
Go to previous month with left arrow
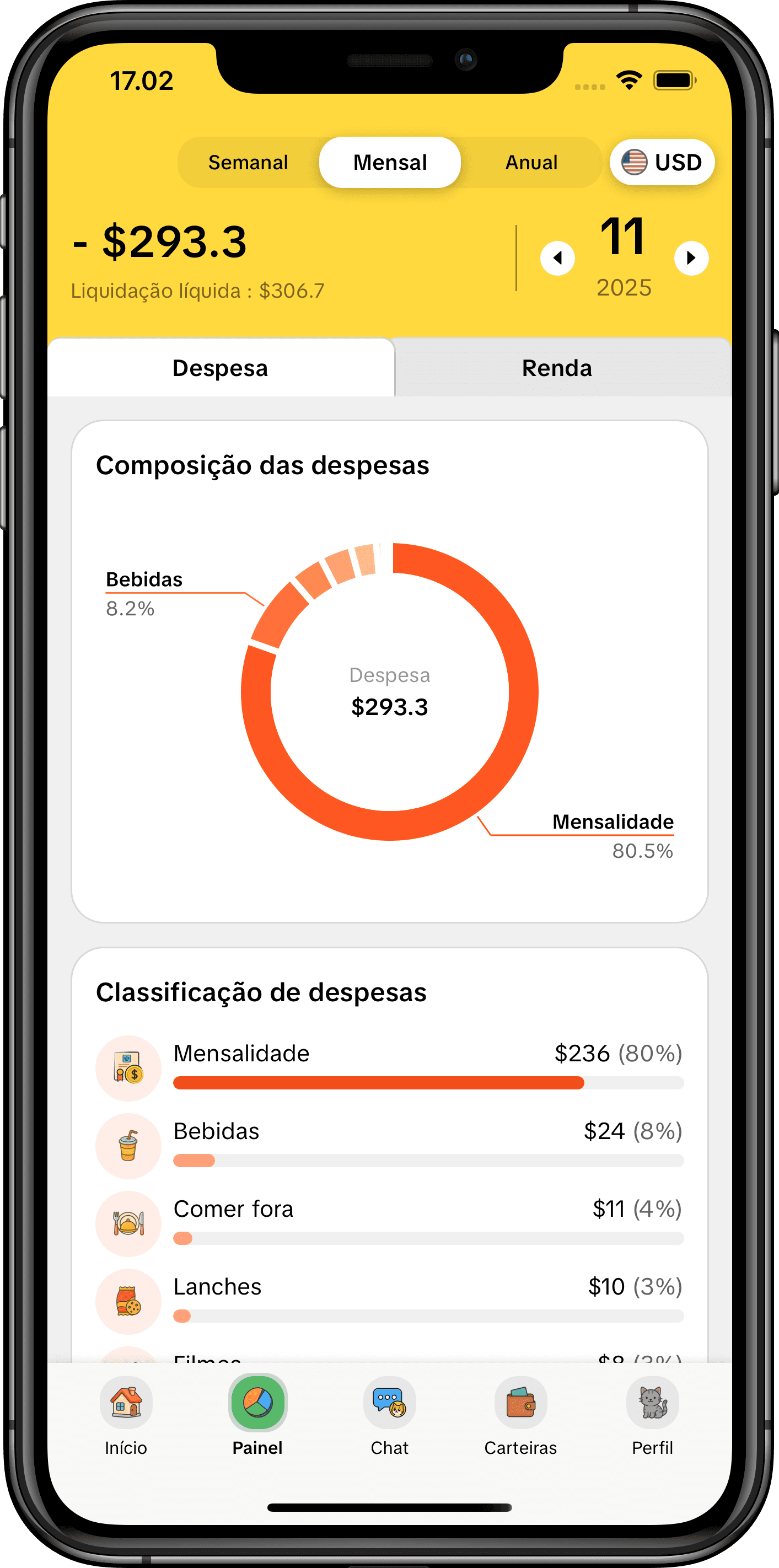557,258
